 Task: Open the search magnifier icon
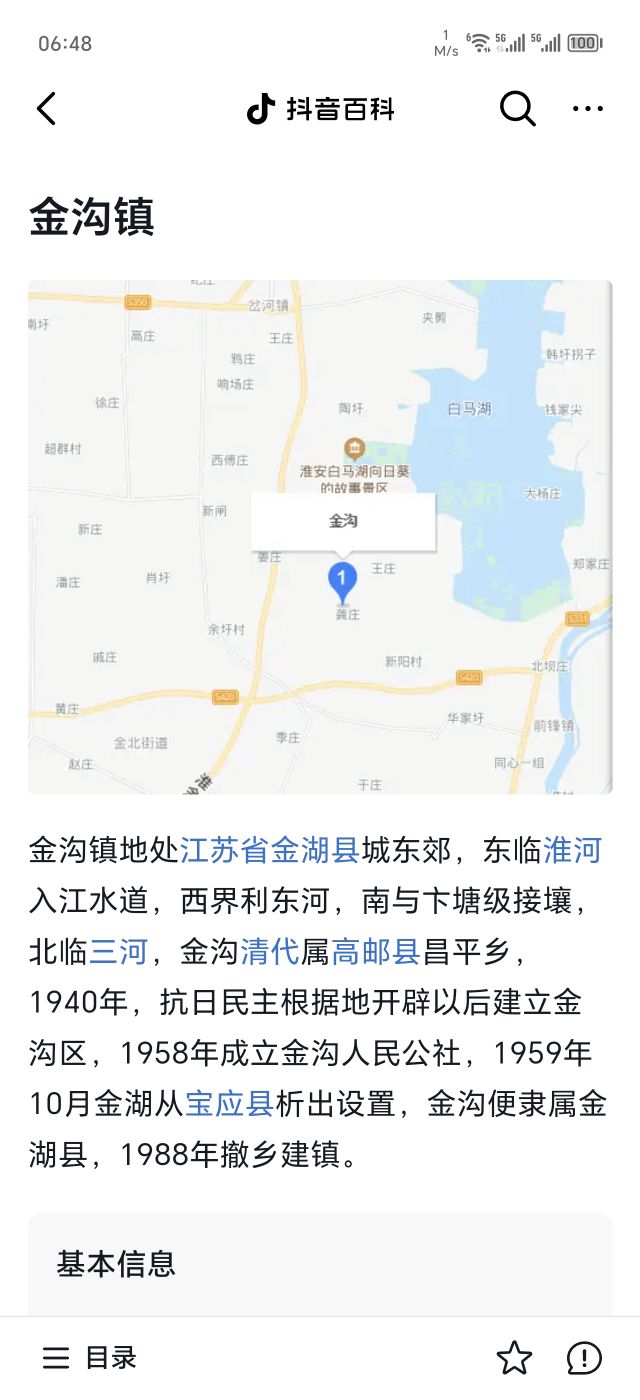pos(517,108)
